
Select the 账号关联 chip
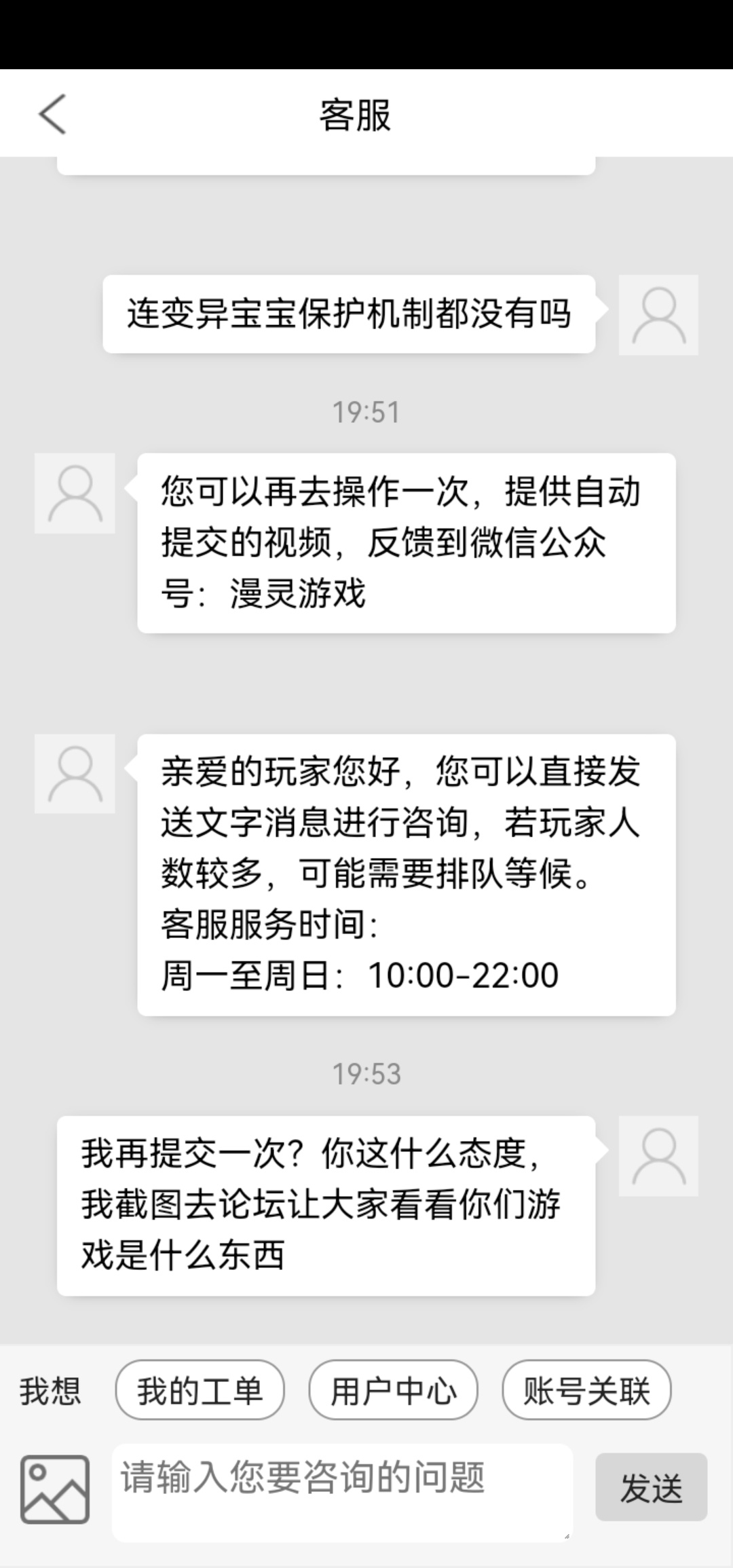586,1391
